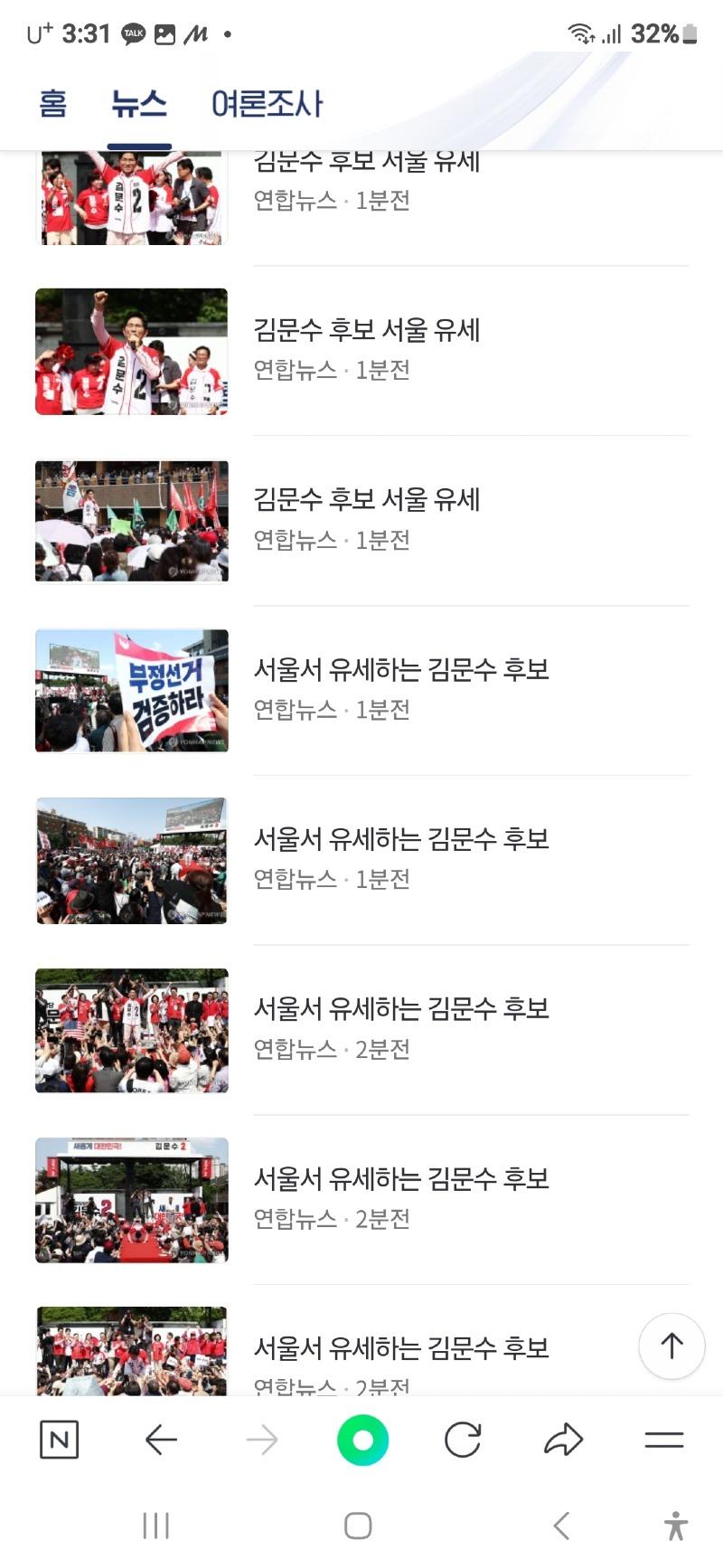Reload the page with the refresh icon
723x1568 pixels.
point(462,1438)
